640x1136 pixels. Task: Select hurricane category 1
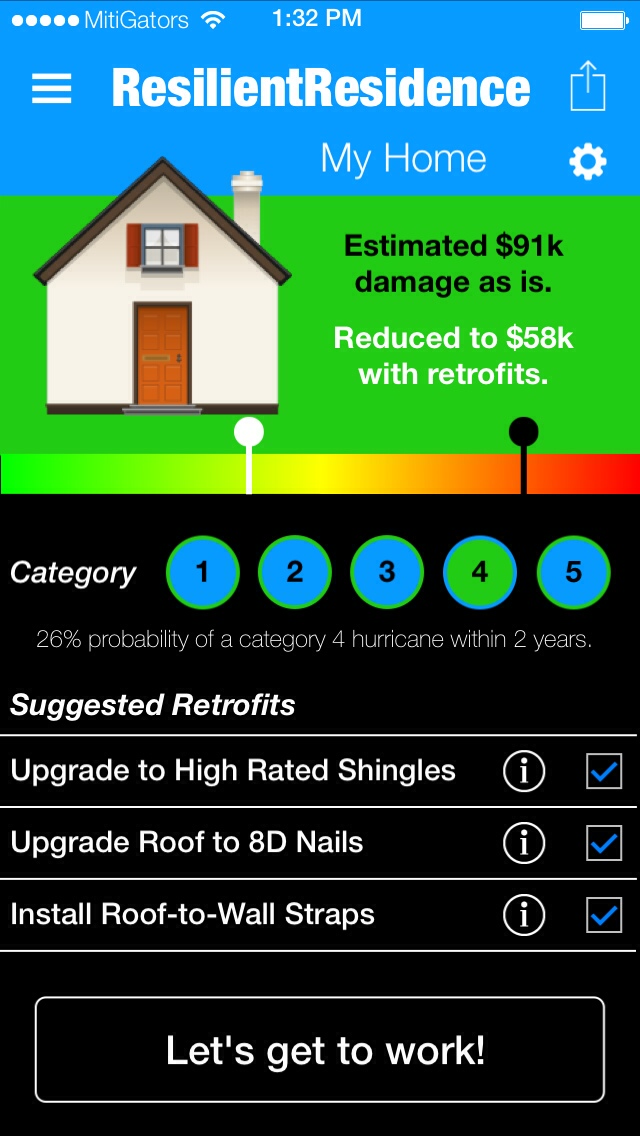coord(203,572)
